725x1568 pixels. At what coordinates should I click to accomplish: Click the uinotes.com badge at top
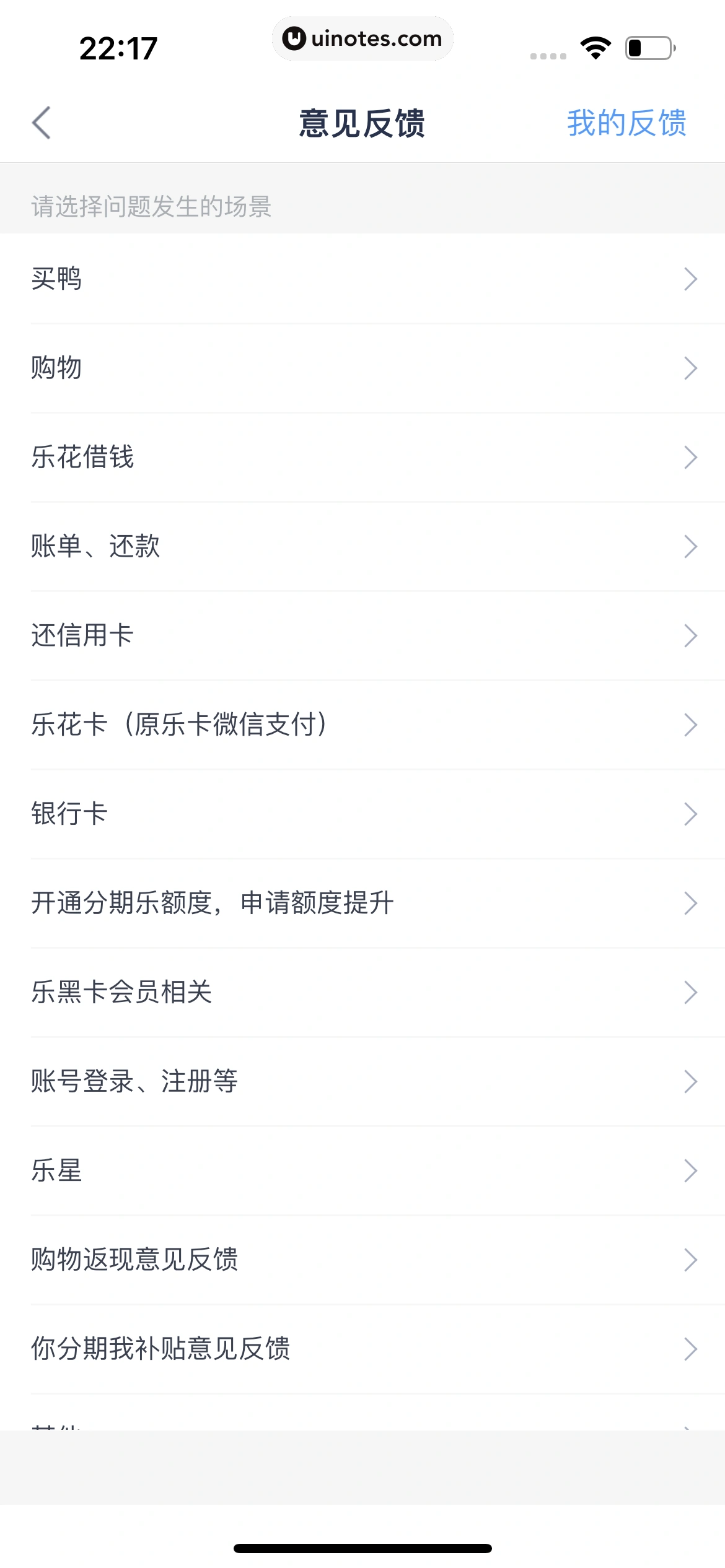362,38
